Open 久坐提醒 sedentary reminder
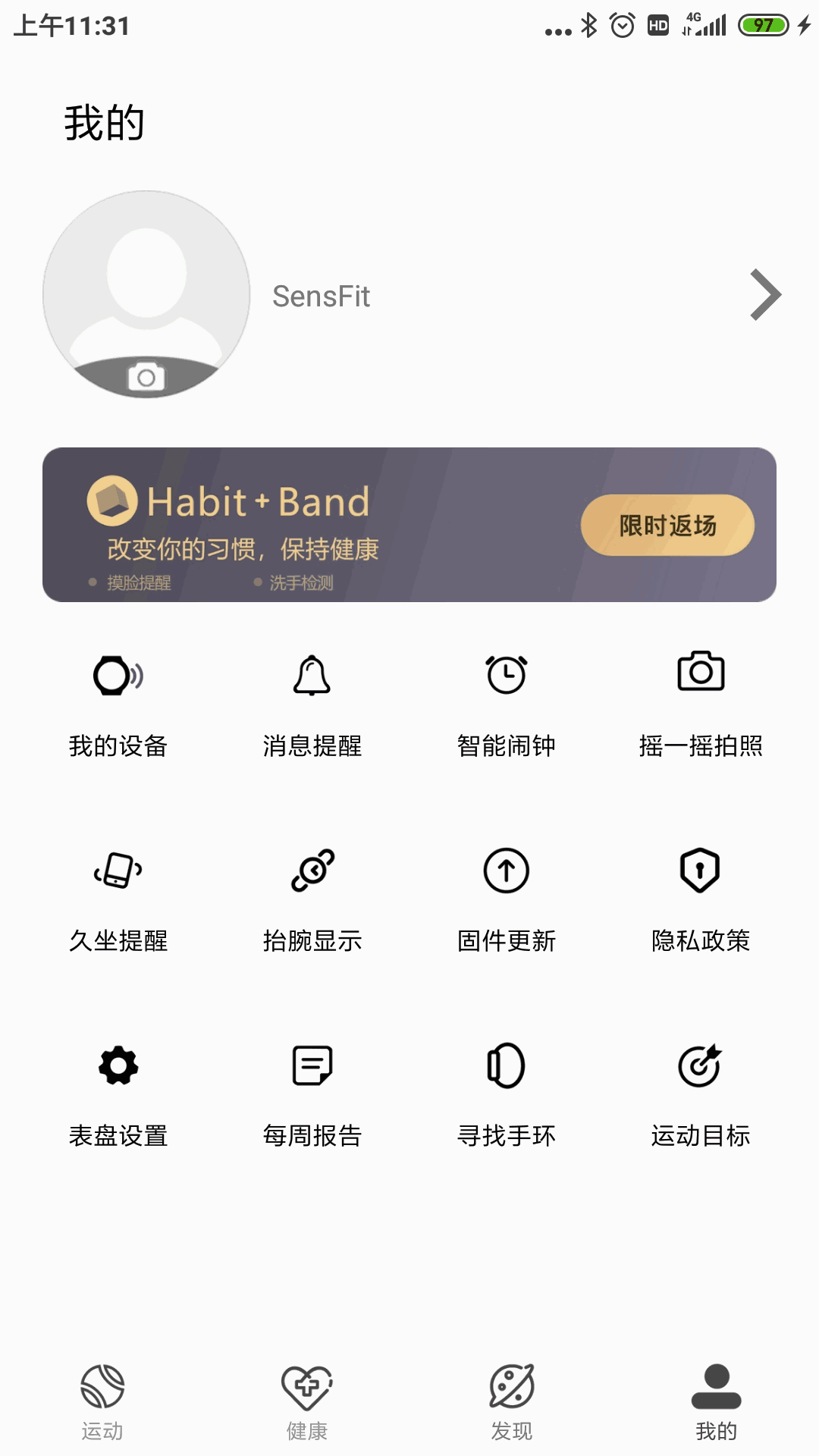This screenshot has width=819, height=1456. (x=118, y=899)
